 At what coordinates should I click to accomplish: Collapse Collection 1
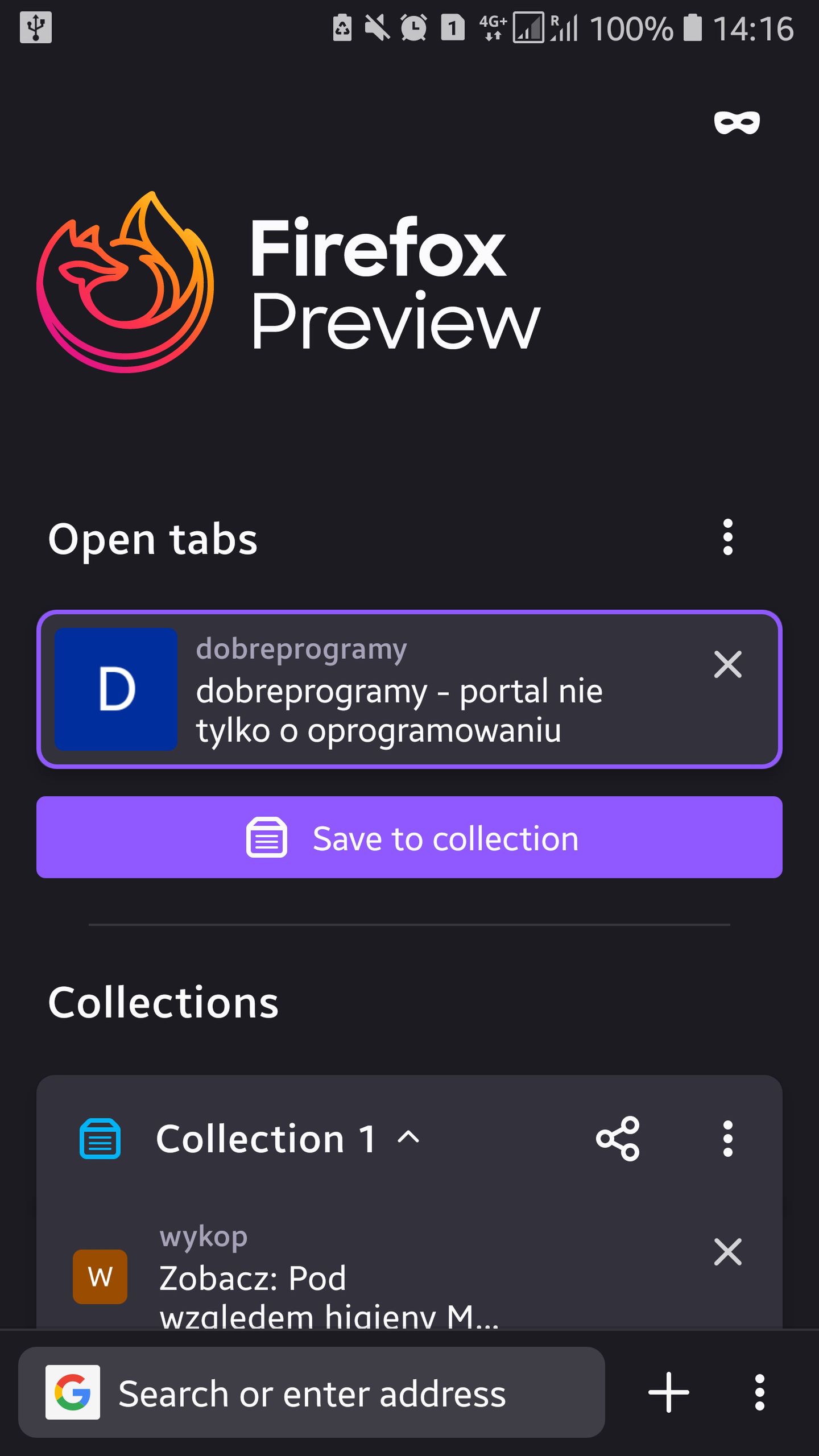click(x=408, y=1137)
